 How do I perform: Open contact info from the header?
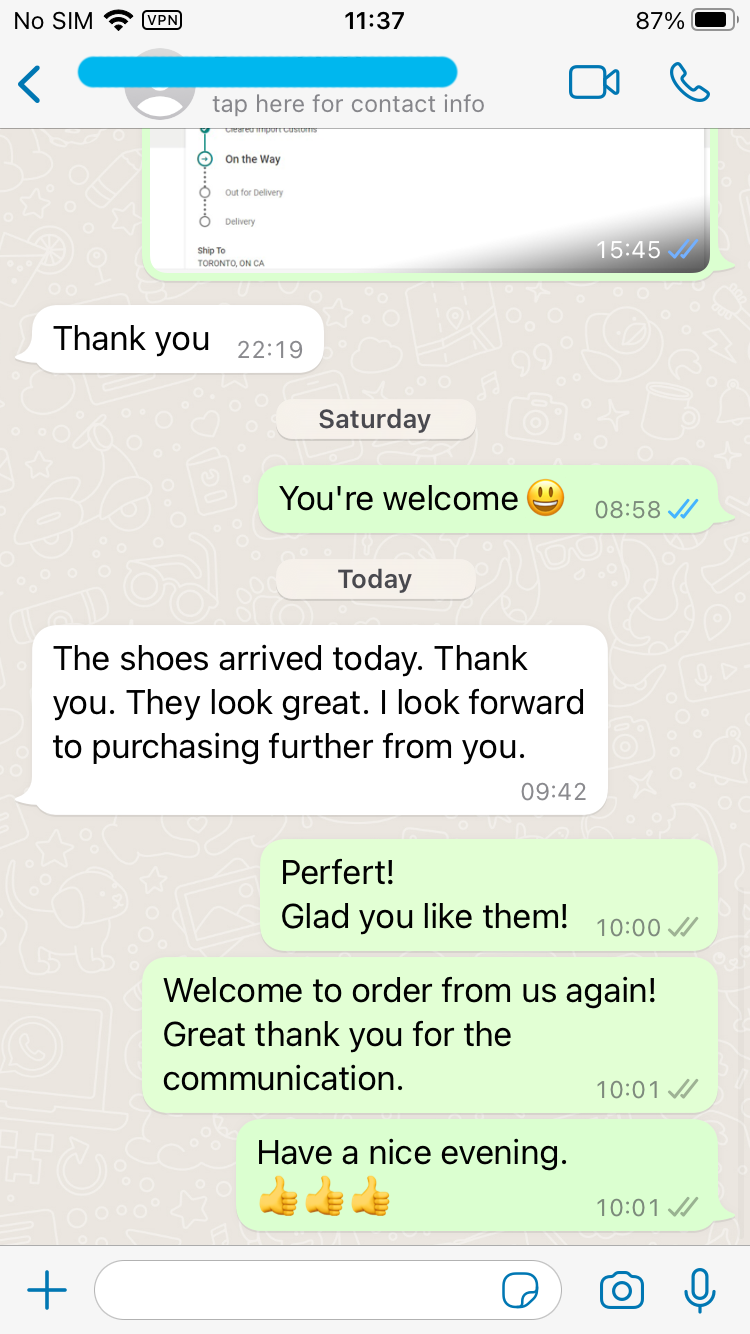pos(347,104)
